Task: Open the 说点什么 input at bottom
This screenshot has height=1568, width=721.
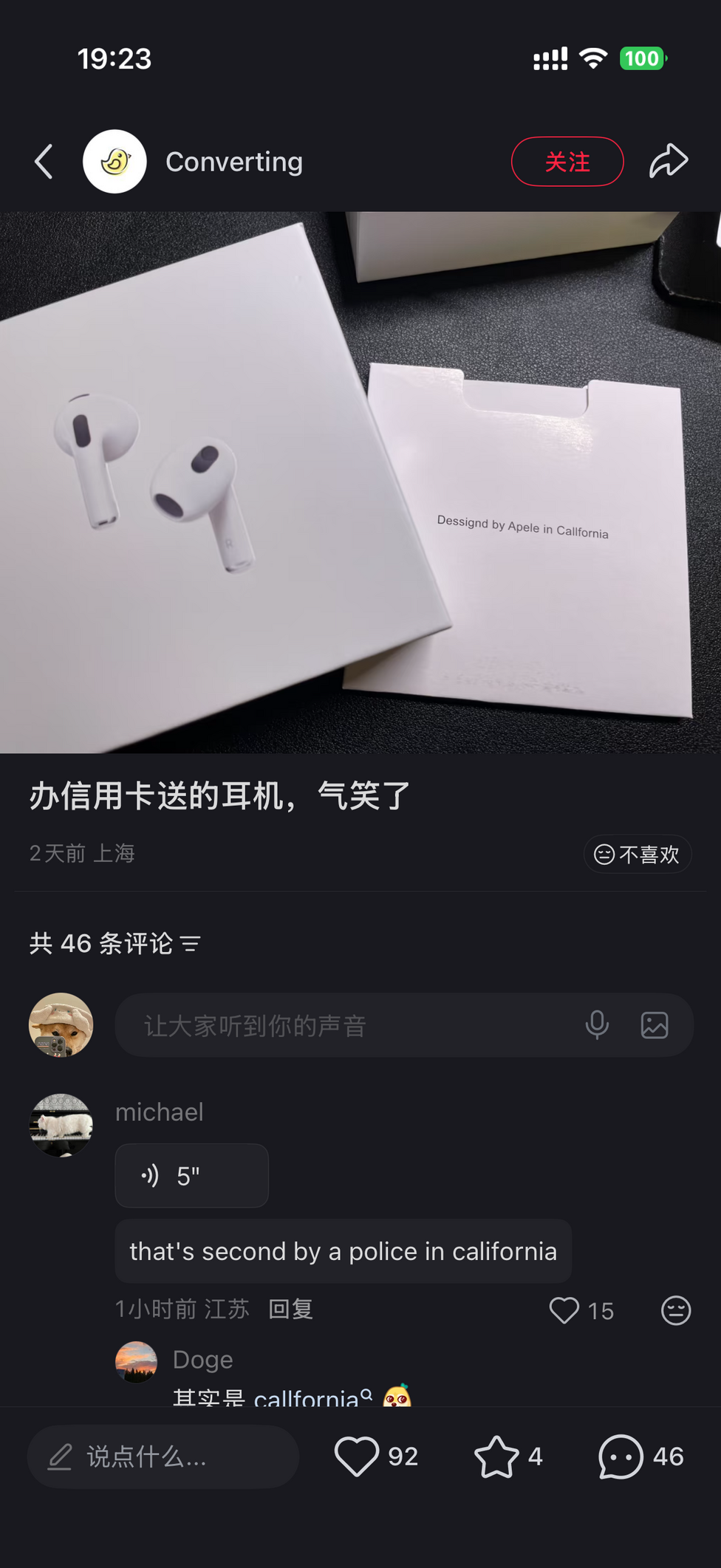Action: point(163,1456)
